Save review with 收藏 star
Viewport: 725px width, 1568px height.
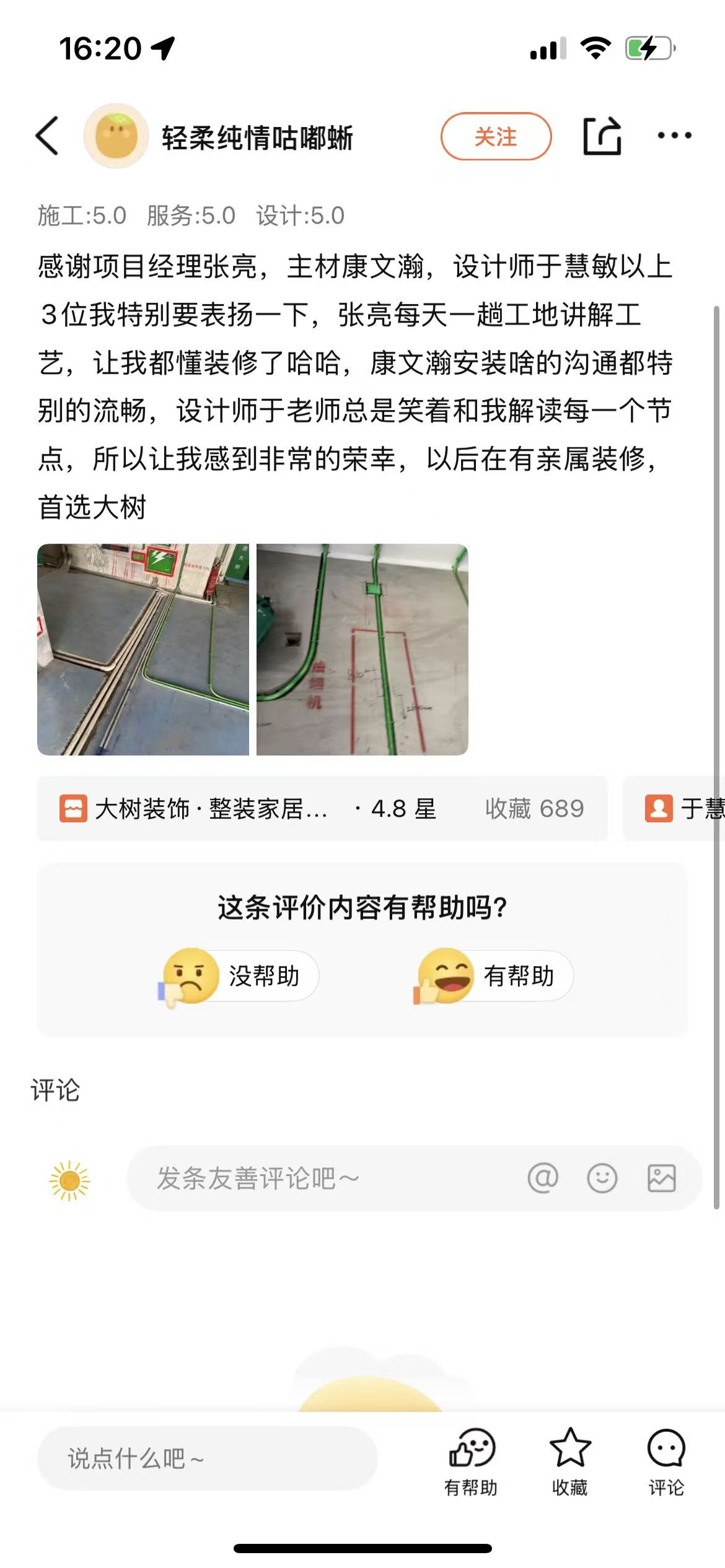569,1460
